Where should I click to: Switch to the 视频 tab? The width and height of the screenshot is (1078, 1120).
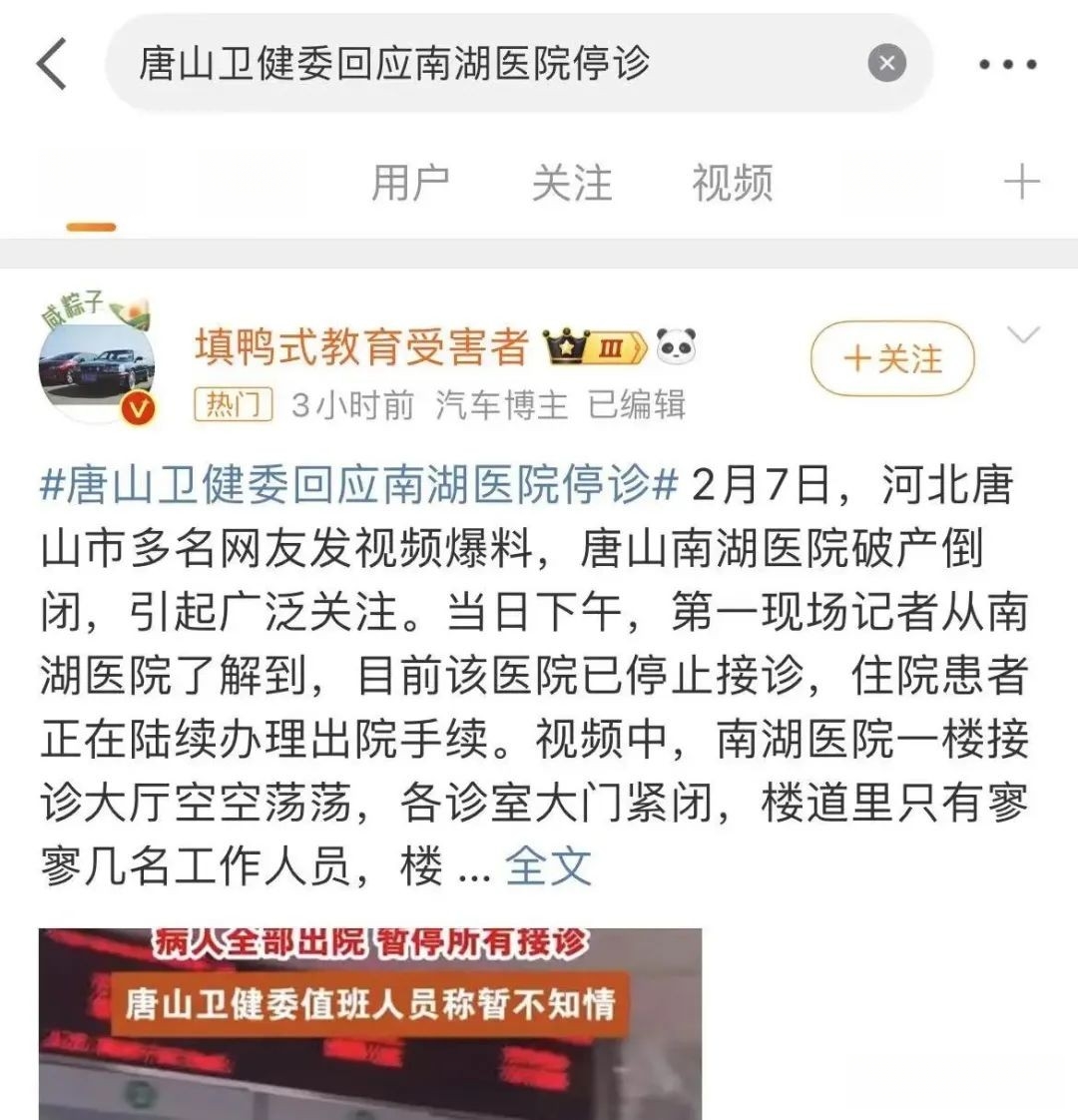point(732,184)
